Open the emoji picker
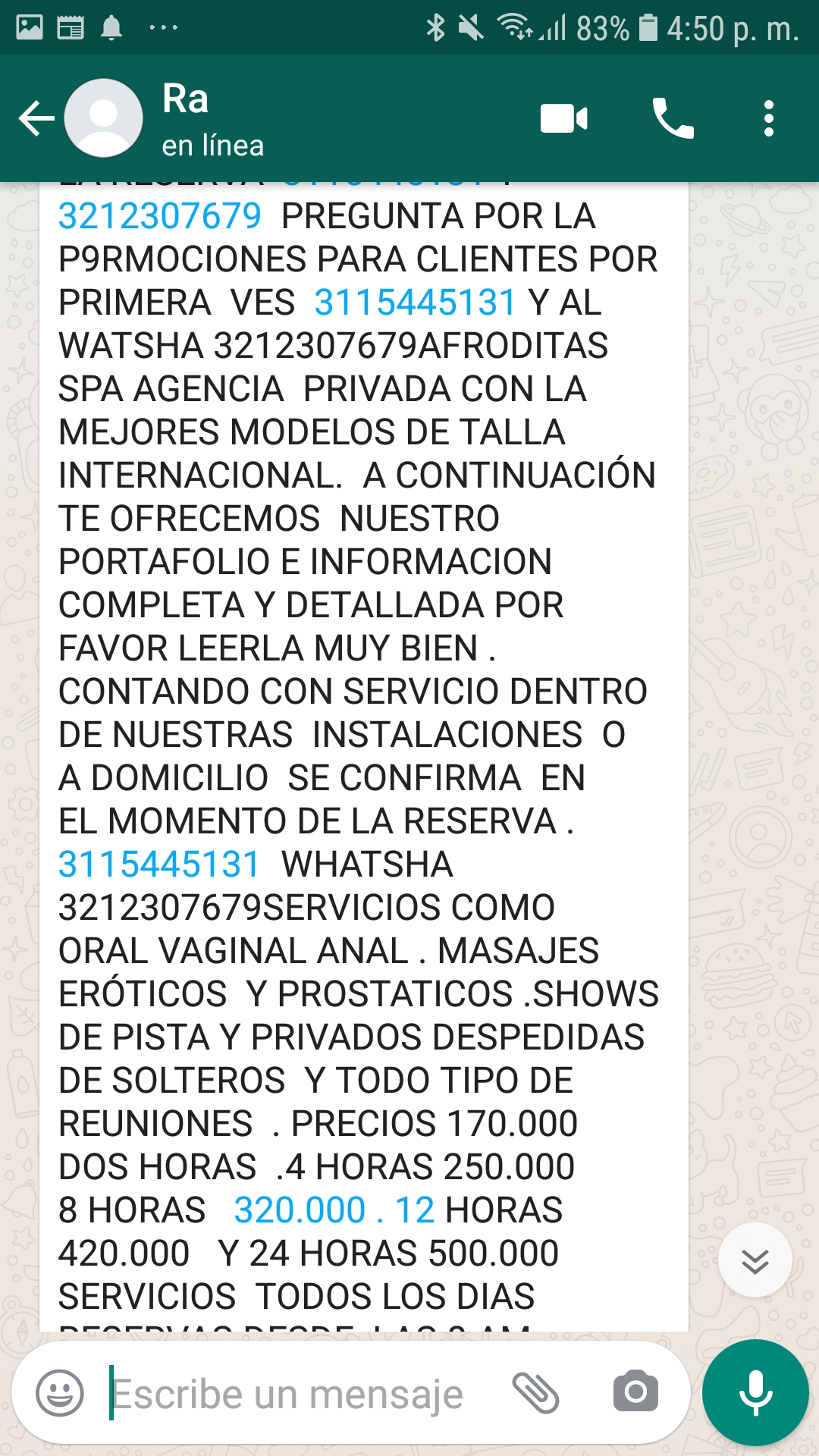The width and height of the screenshot is (819, 1456). click(60, 1393)
